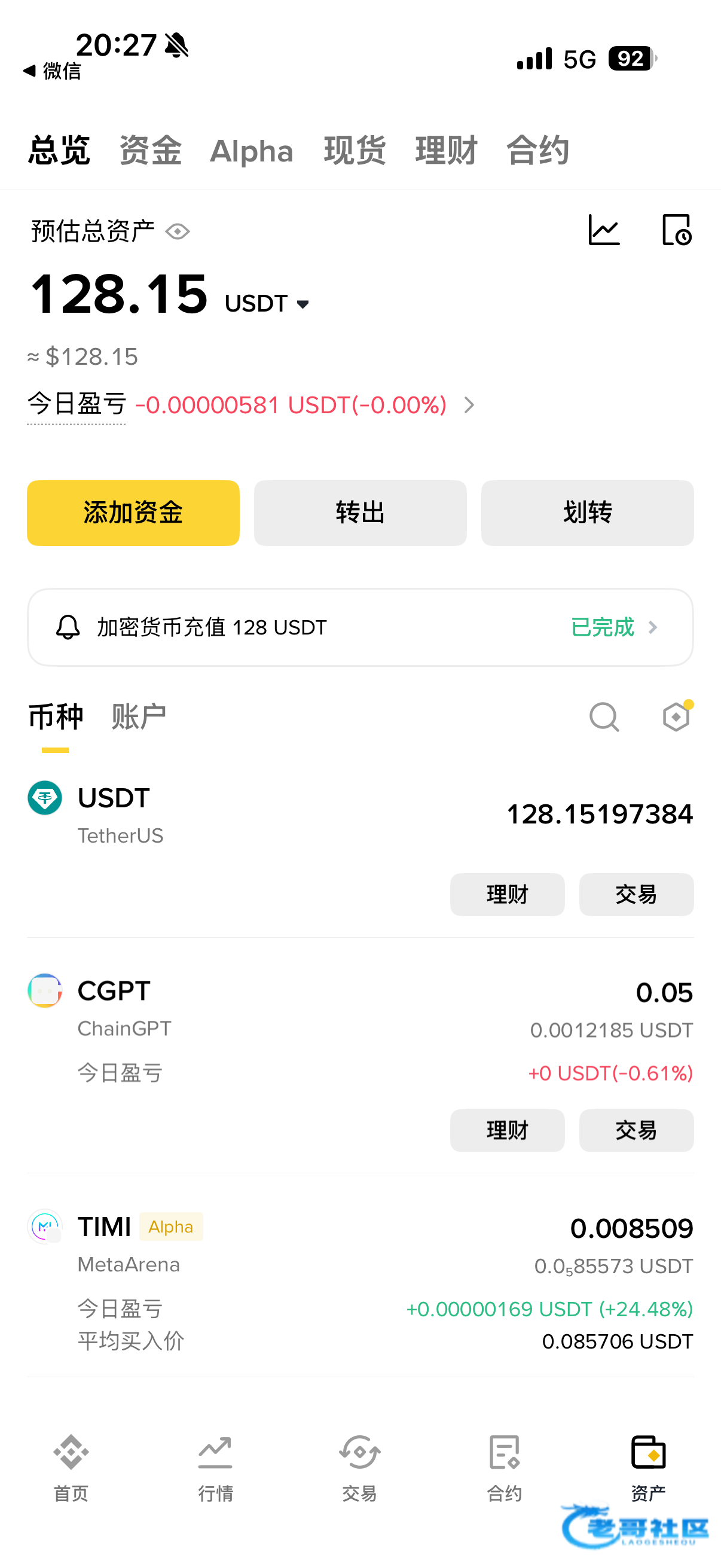721x1568 pixels.
Task: Tap the 添加资金 button
Action: coord(133,513)
